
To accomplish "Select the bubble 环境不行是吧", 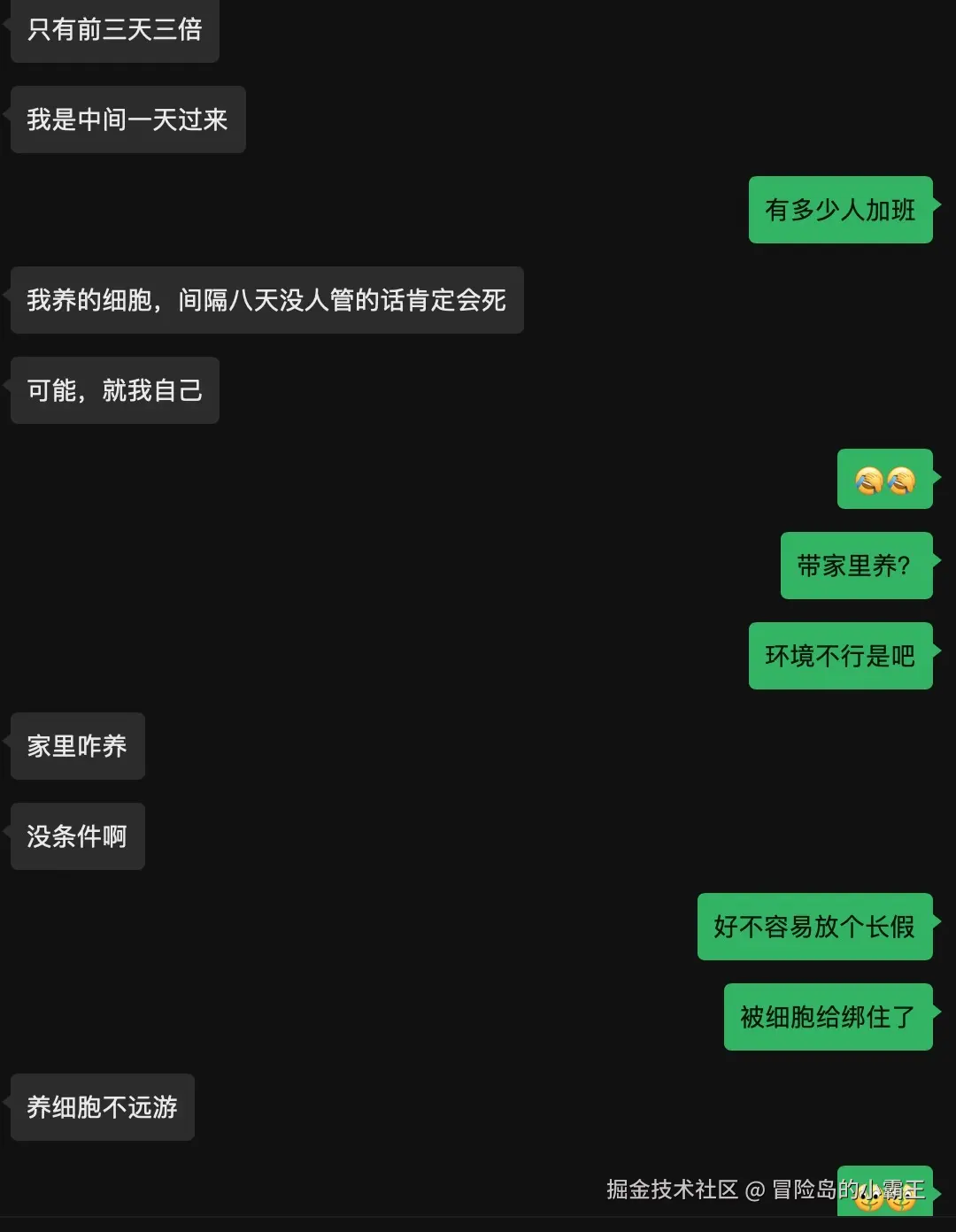I will [x=839, y=656].
